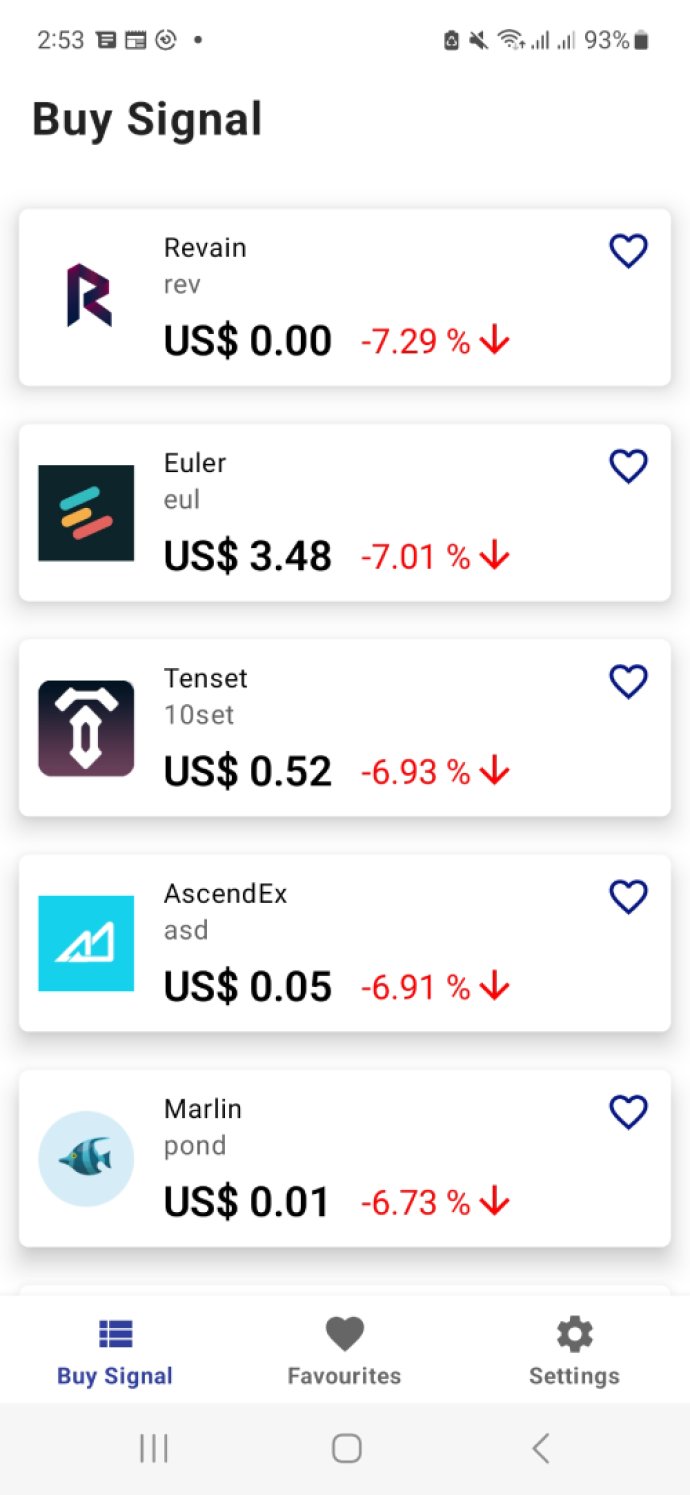
Task: Go to the Settings tab
Action: [574, 1351]
